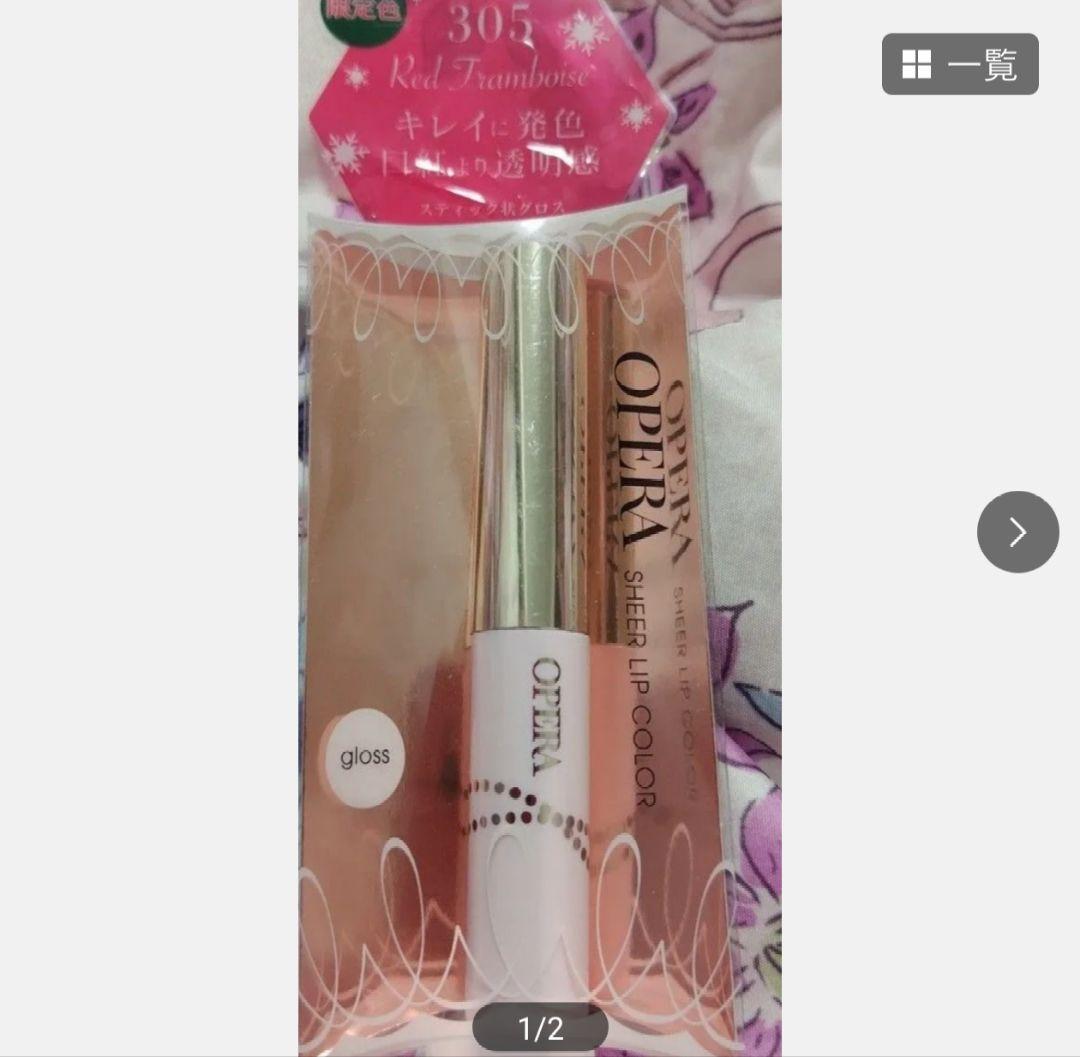Go to the next product photo
Screen dimensions: 1080x1057
[1017, 531]
